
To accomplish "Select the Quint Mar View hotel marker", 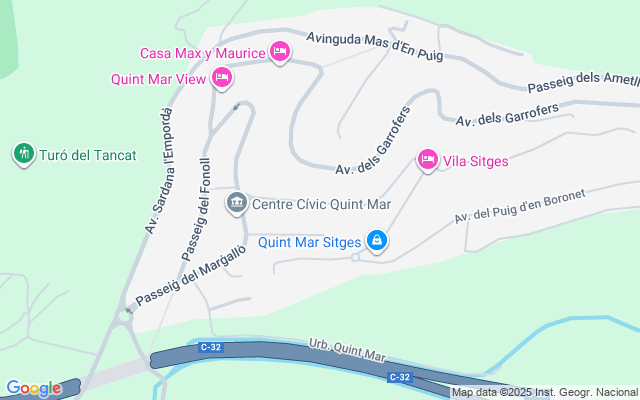I will pos(222,78).
